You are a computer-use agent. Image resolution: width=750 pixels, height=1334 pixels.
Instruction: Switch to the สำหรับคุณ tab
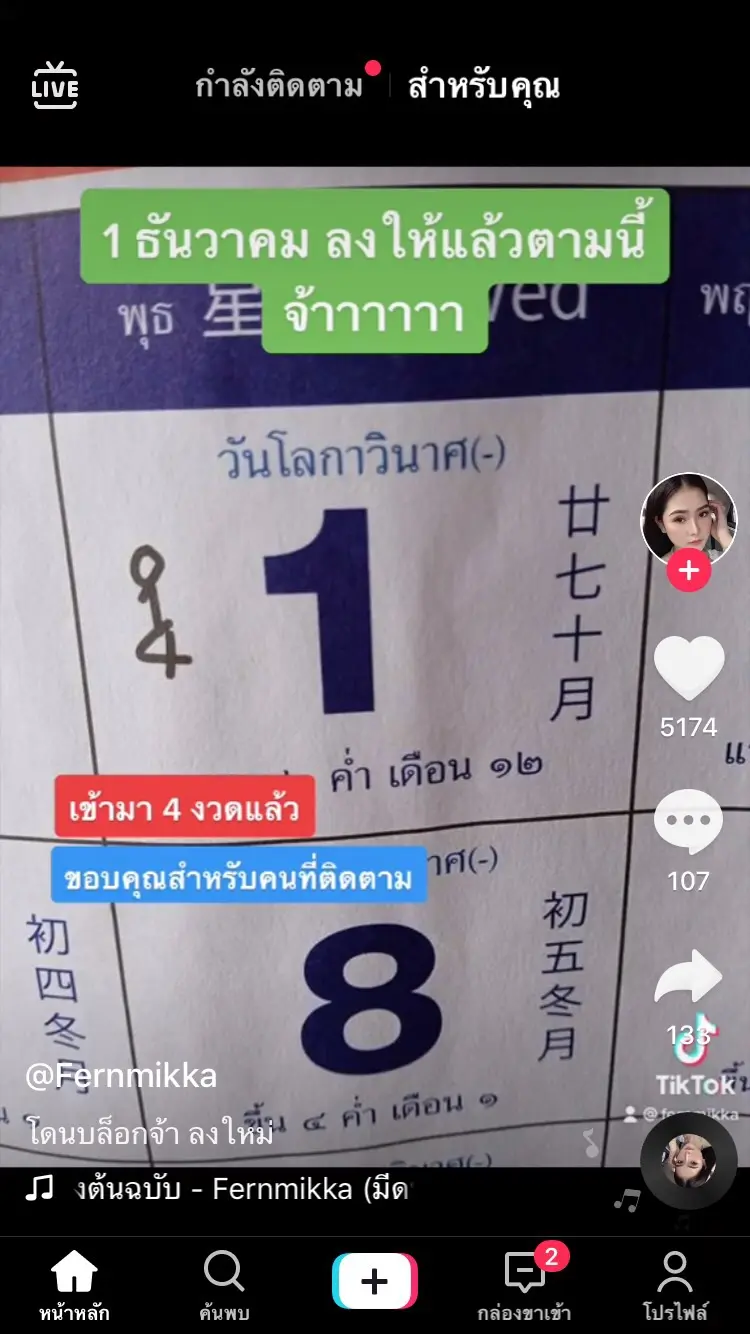click(484, 87)
